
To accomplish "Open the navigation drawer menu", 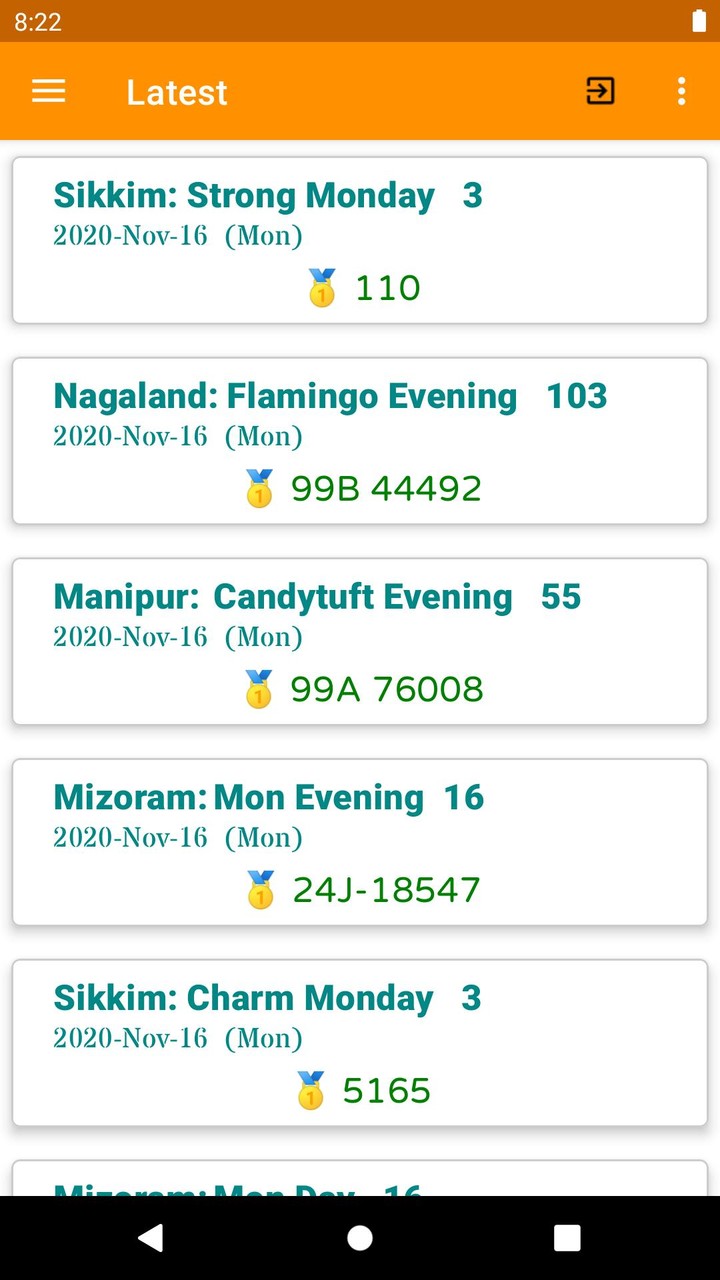I will (48, 91).
